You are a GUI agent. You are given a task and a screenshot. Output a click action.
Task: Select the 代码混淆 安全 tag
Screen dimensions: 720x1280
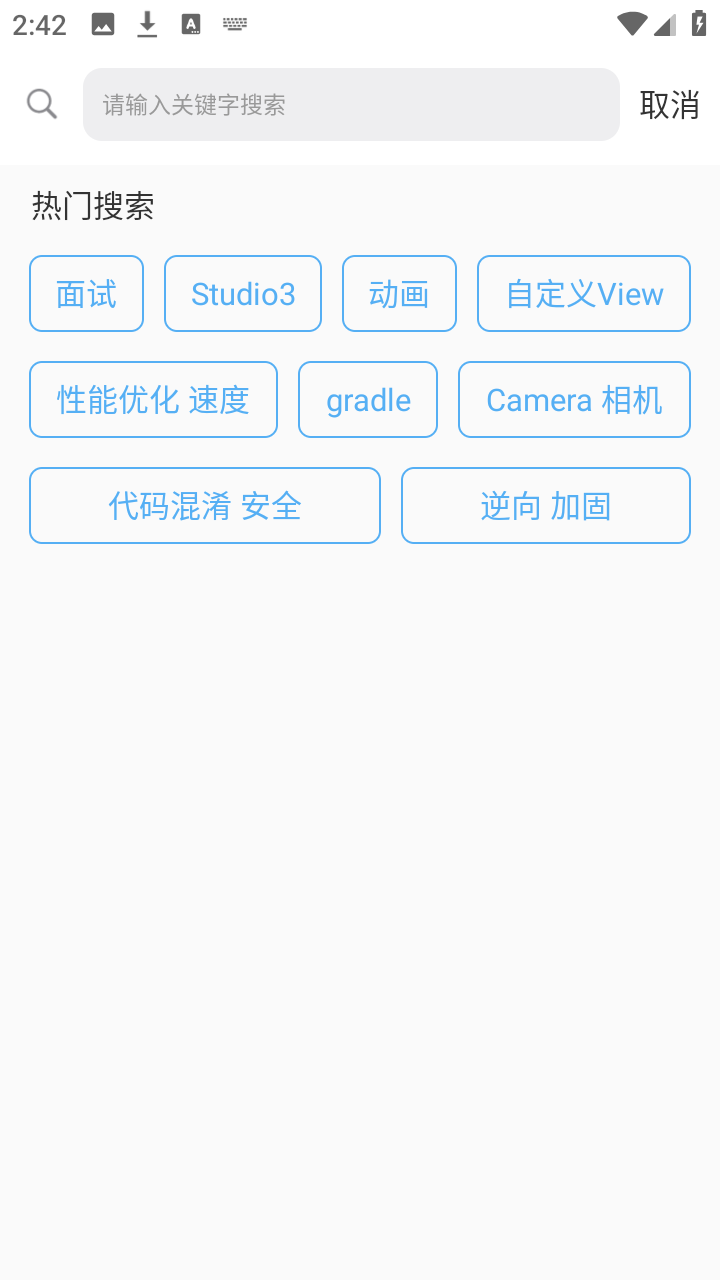click(204, 505)
